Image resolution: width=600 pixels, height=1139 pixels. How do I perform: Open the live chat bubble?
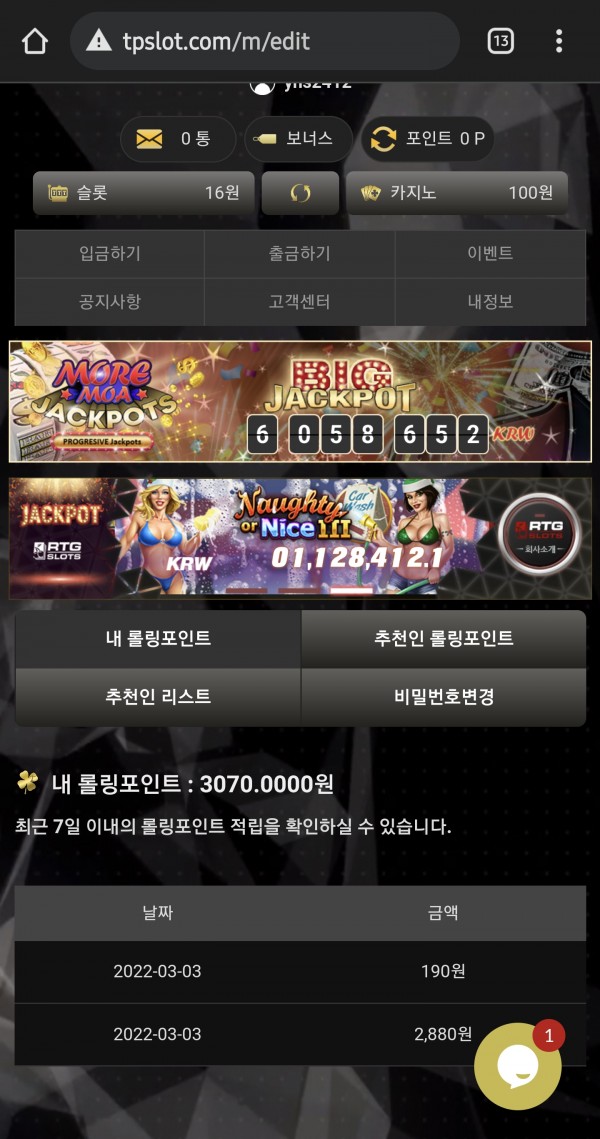point(518,1067)
